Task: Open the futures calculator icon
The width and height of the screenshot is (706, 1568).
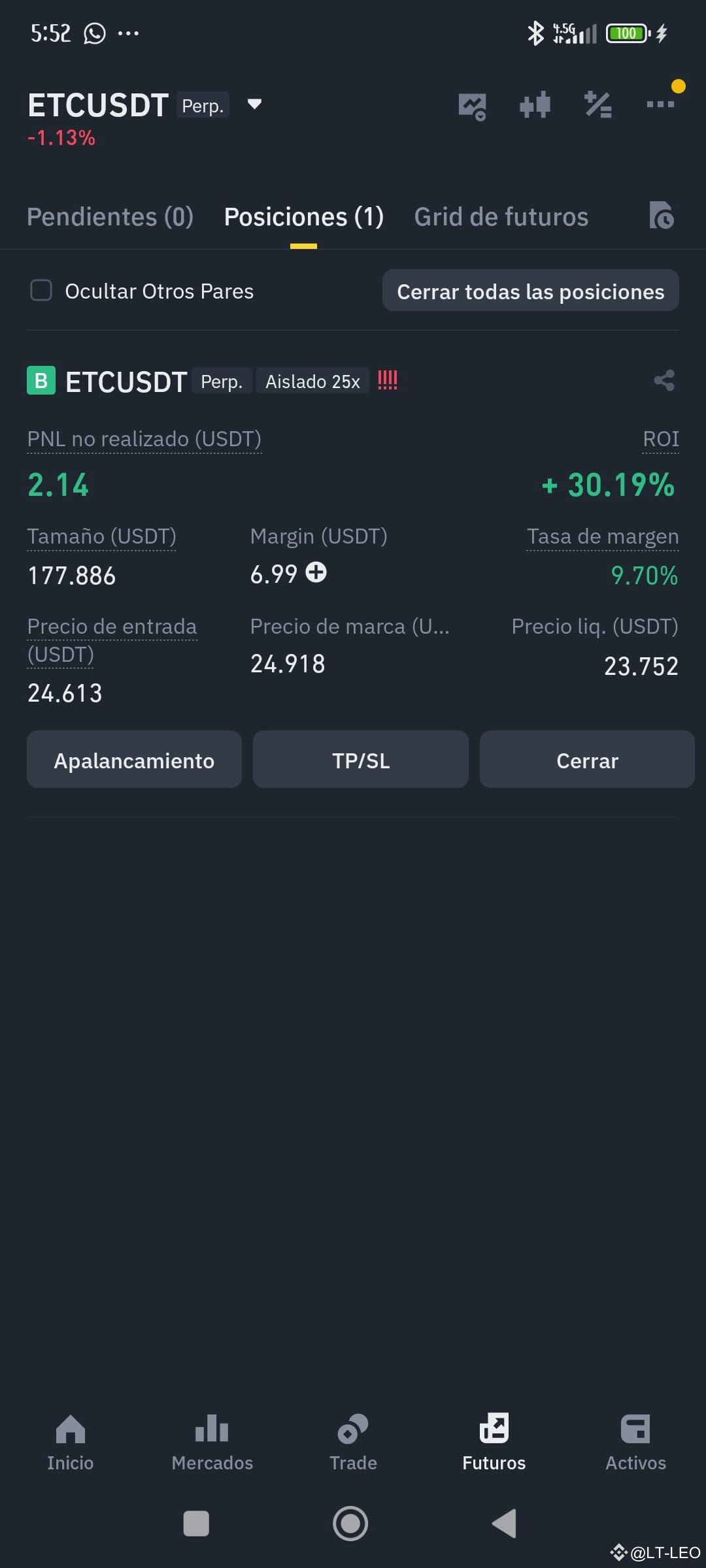Action: click(597, 104)
